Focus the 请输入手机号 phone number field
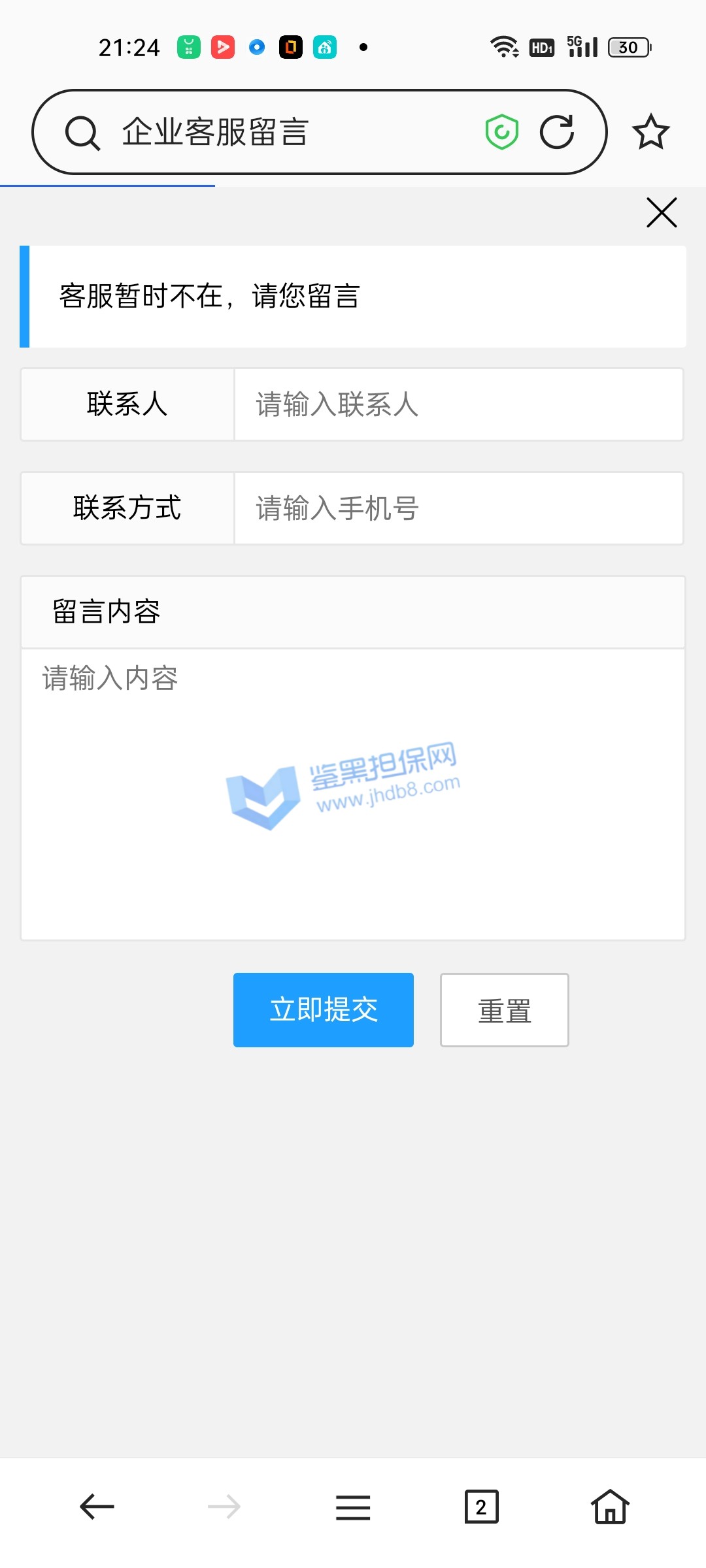This screenshot has width=706, height=1568. coord(458,508)
